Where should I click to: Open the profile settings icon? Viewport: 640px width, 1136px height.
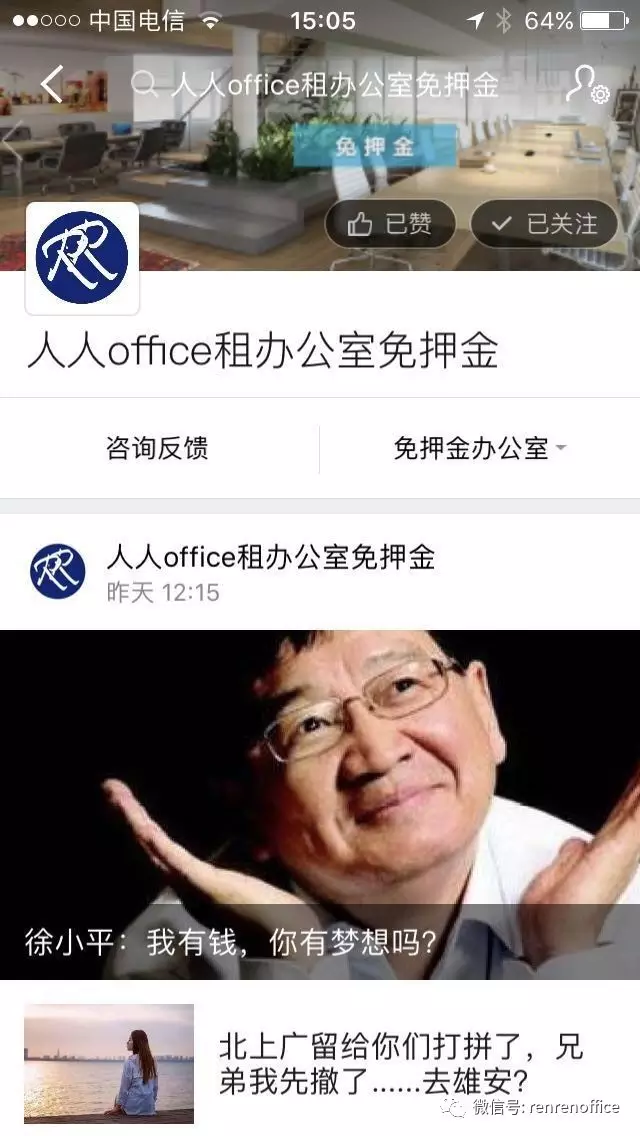tap(587, 84)
